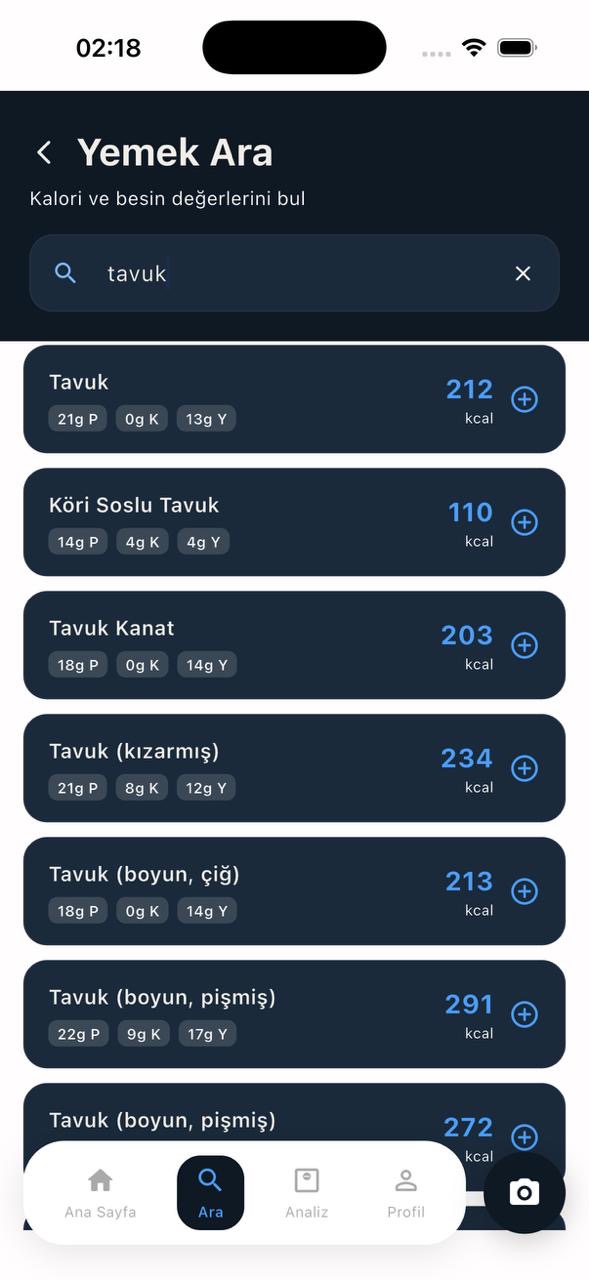The height and width of the screenshot is (1280, 589).
Task: Add Tavuk 212 kcal with plus icon
Action: point(525,399)
